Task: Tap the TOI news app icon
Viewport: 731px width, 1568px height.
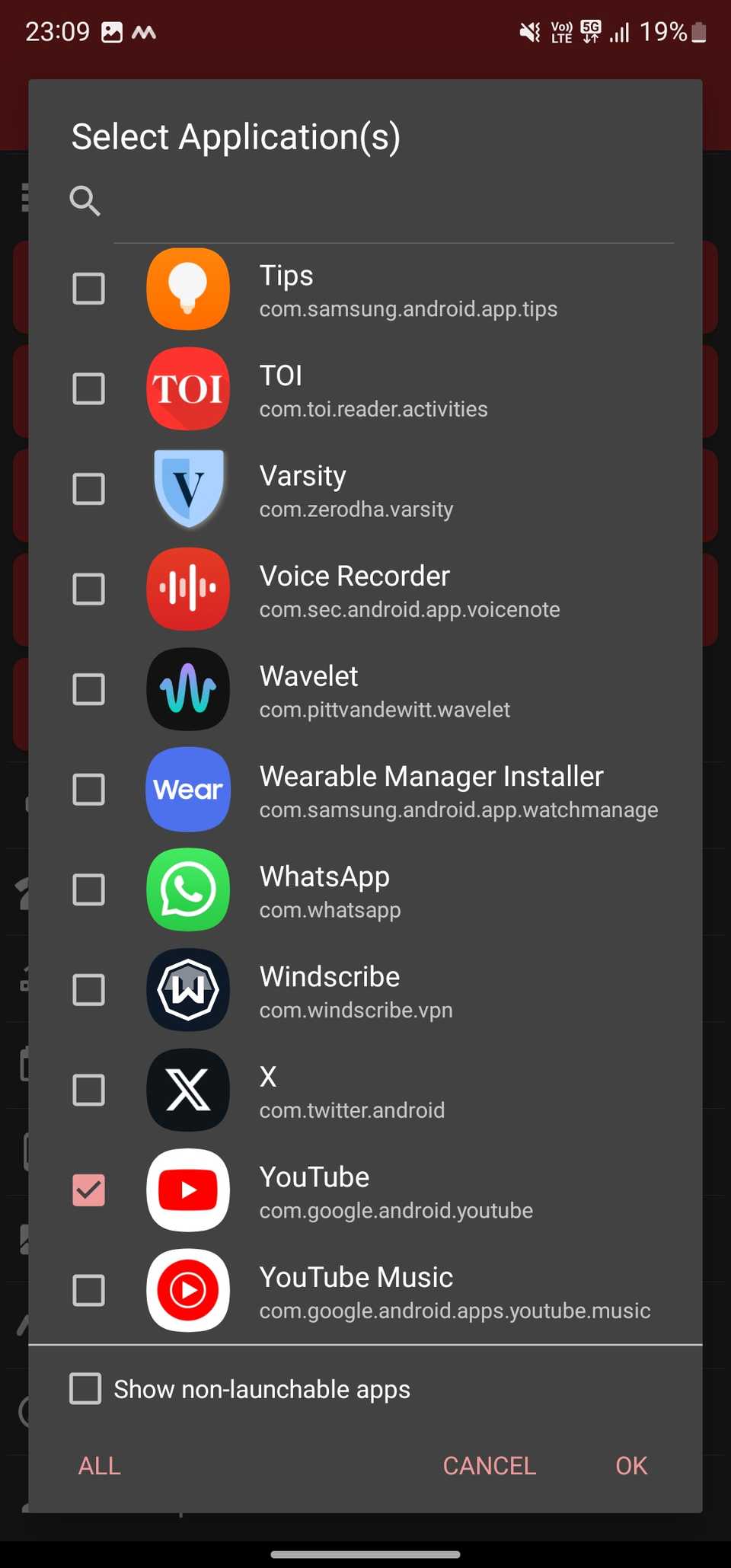Action: (x=187, y=389)
